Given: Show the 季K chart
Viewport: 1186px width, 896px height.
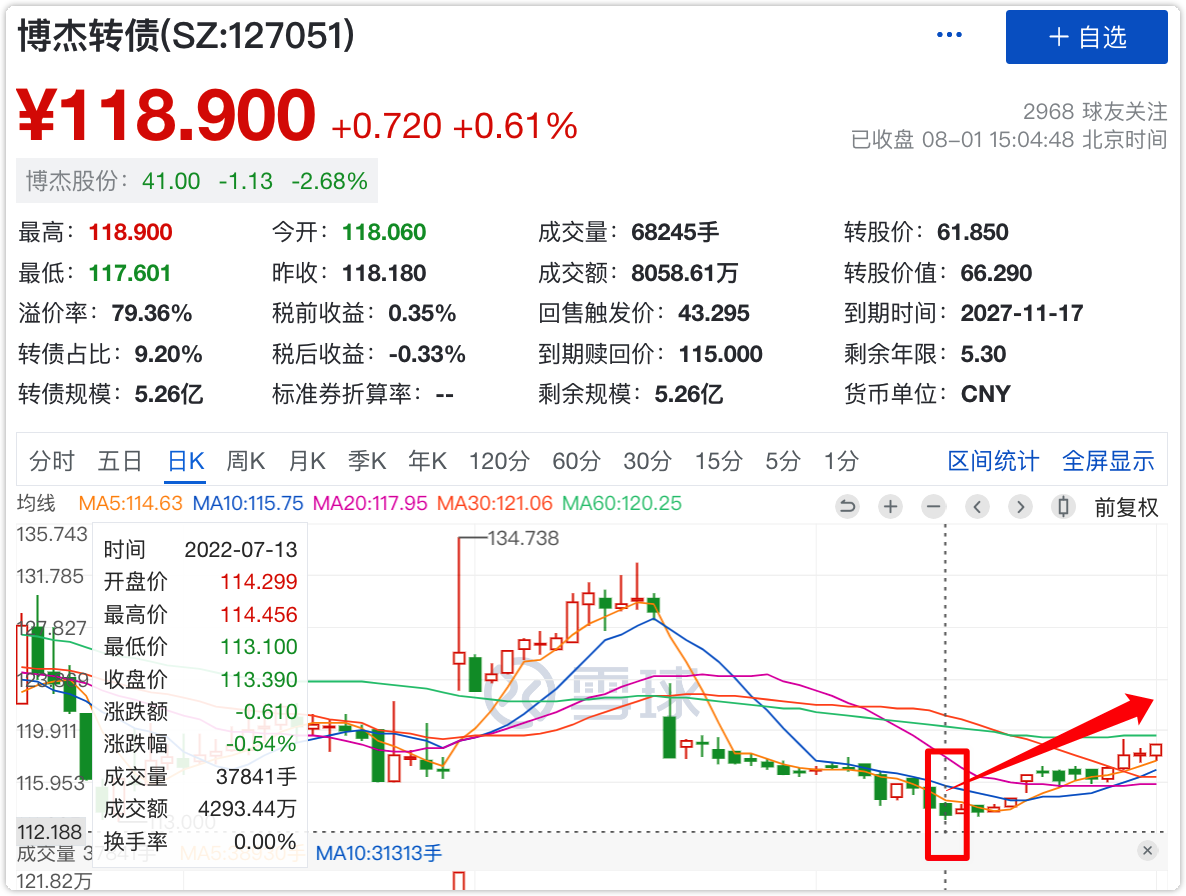Looking at the screenshot, I should [x=367, y=461].
